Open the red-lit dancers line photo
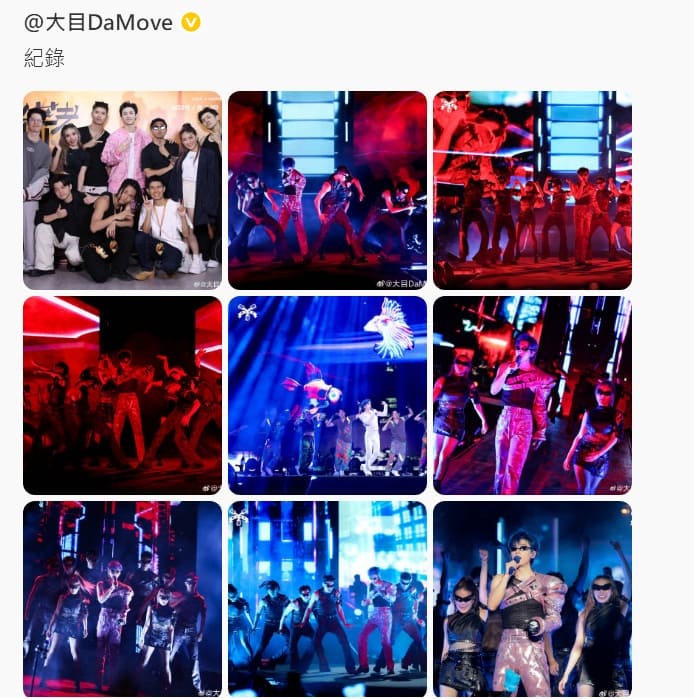The height and width of the screenshot is (699, 694). [x=532, y=190]
